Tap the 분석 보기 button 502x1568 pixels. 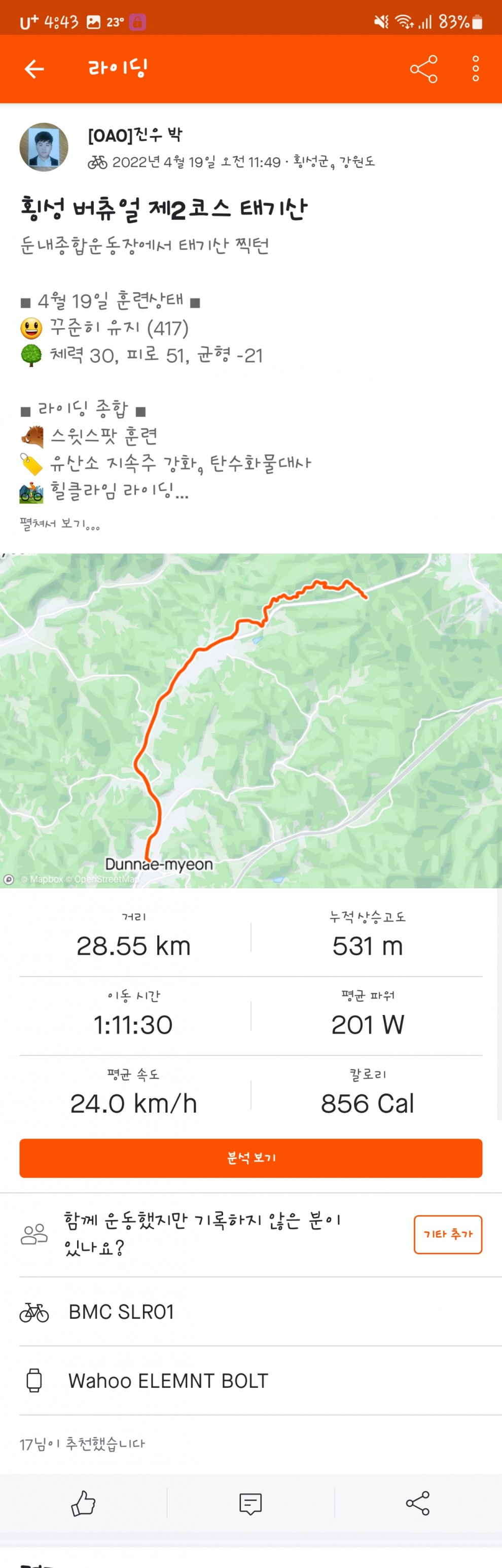coord(250,1158)
